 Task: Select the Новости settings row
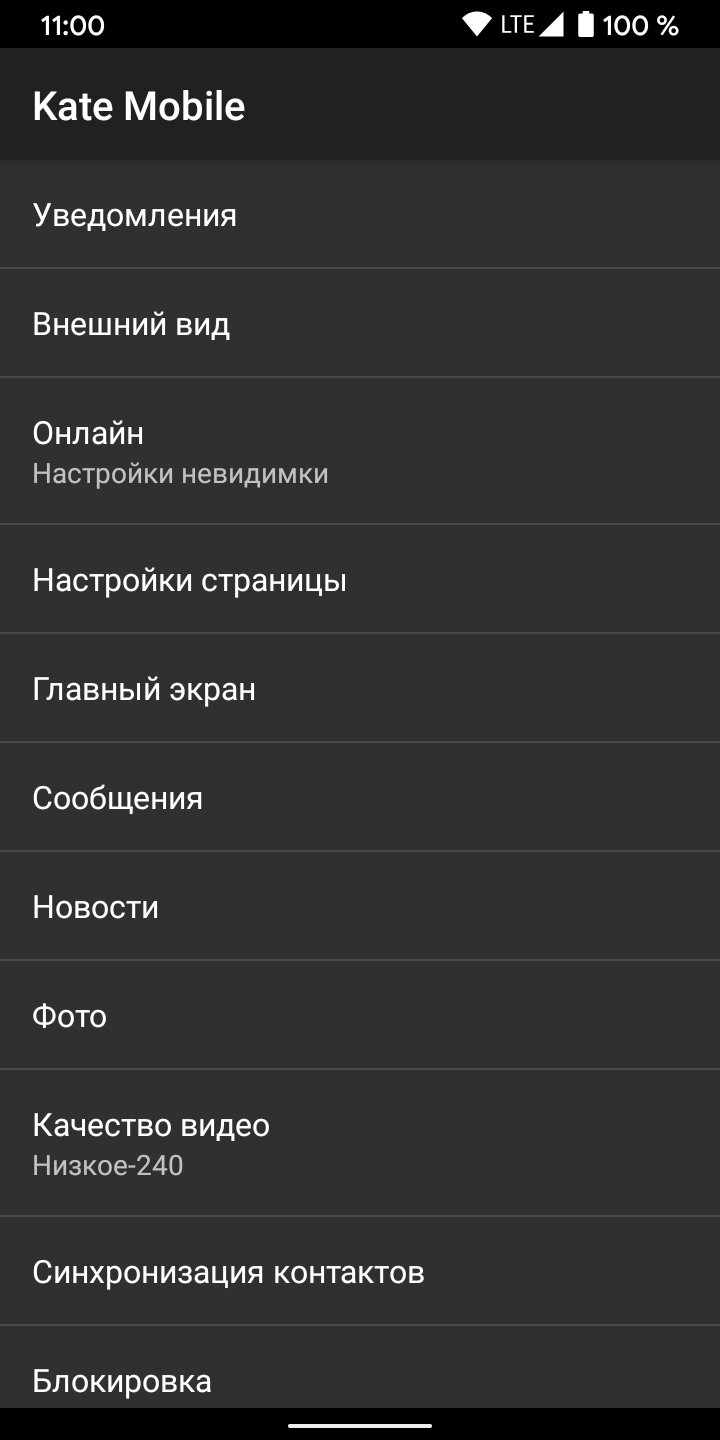[360, 906]
